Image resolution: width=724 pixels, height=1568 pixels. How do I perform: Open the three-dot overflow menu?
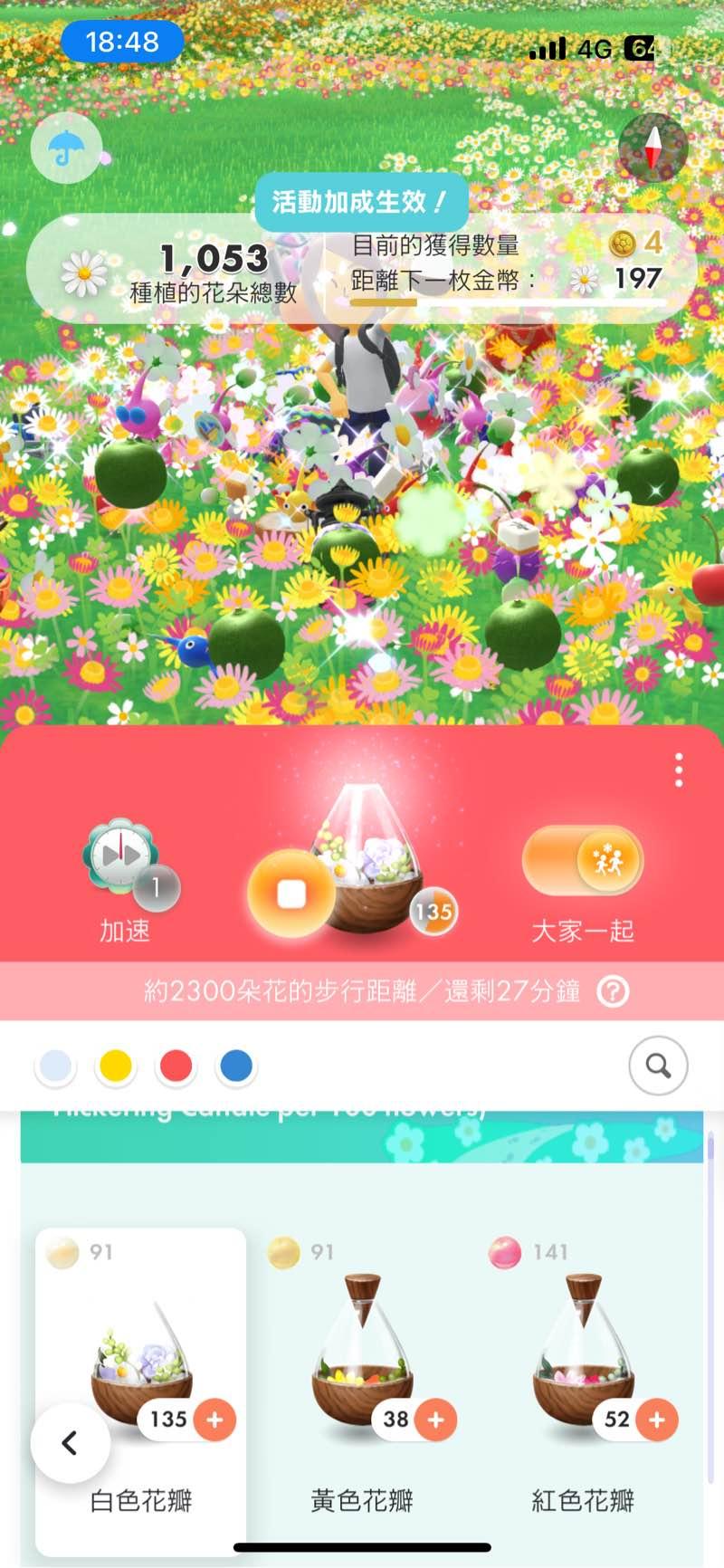(679, 770)
